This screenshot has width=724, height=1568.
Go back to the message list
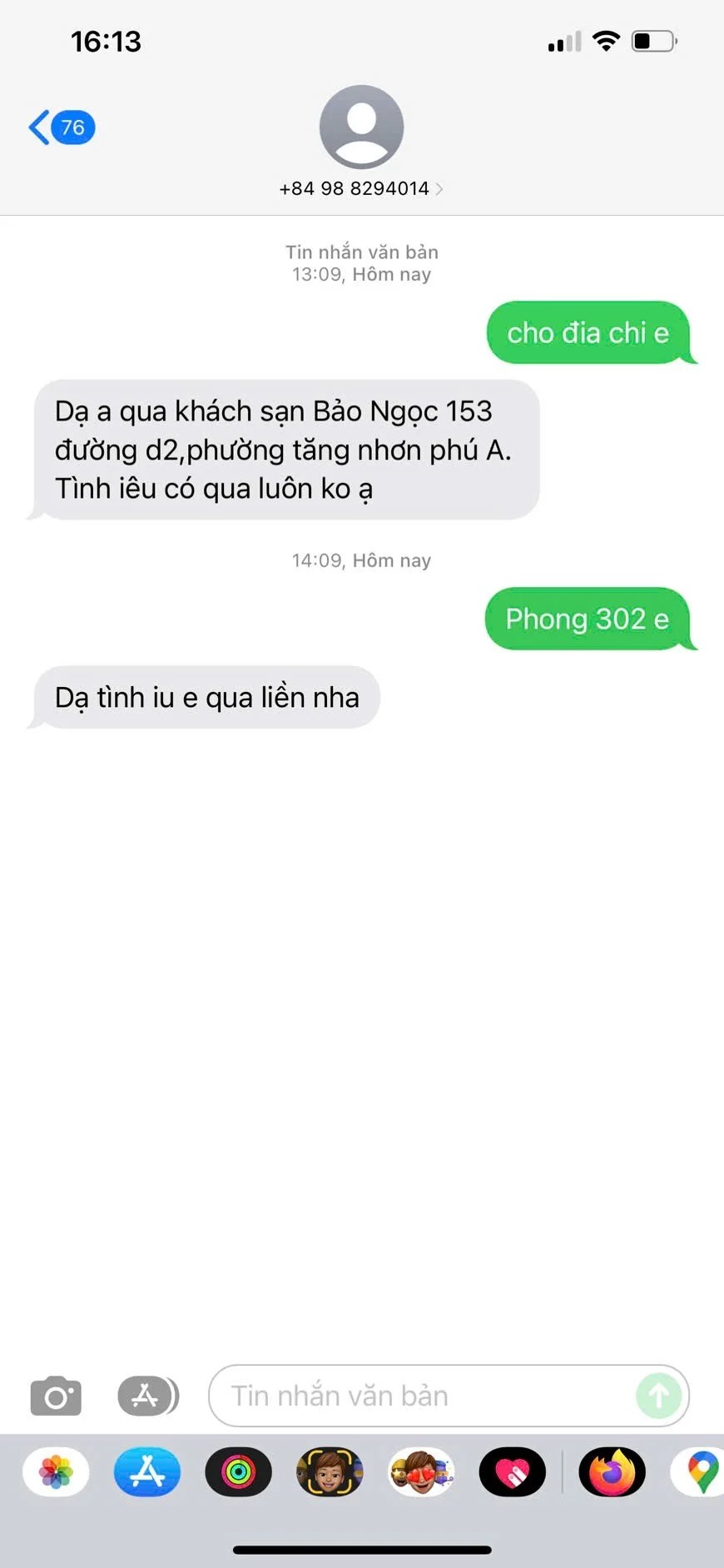60,127
